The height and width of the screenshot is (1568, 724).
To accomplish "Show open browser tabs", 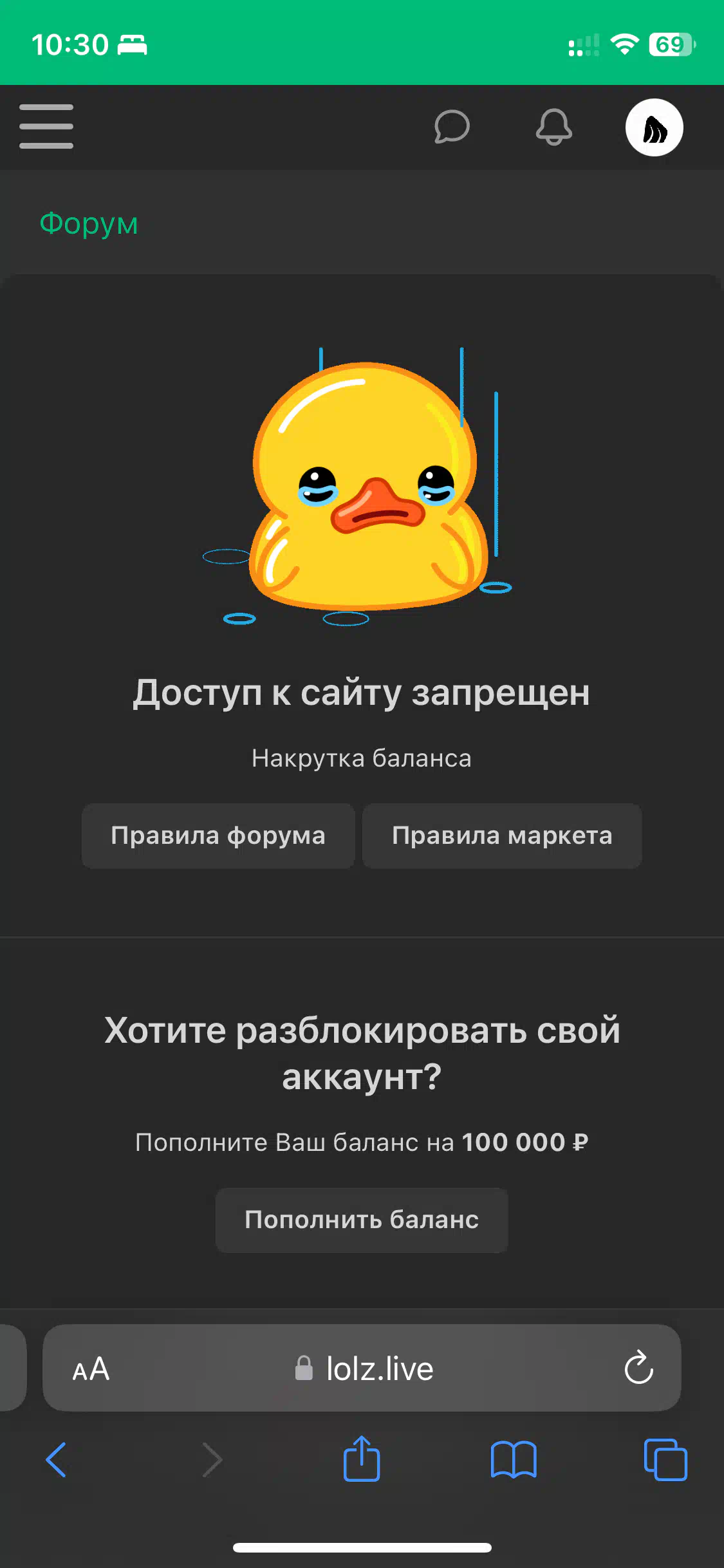I will point(665,1459).
